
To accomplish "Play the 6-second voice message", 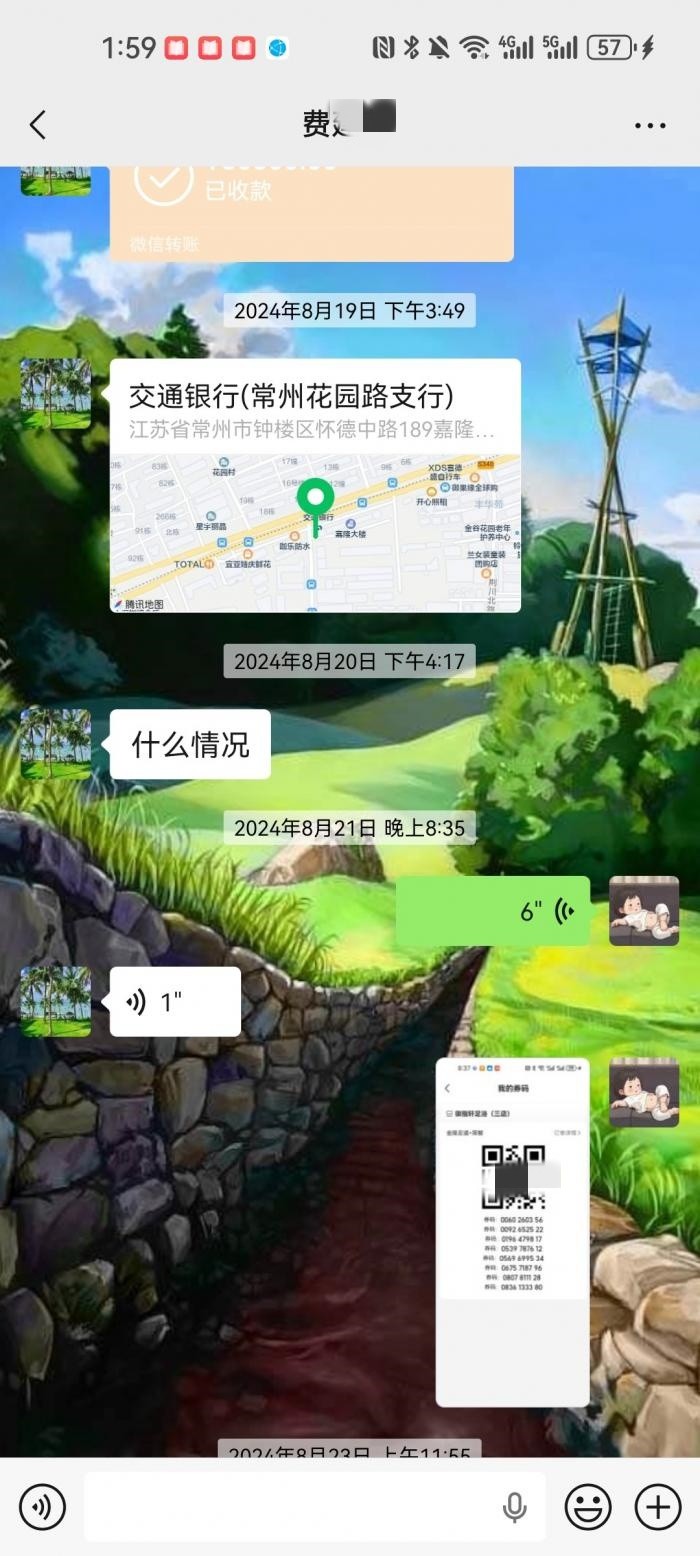I will click(x=497, y=911).
